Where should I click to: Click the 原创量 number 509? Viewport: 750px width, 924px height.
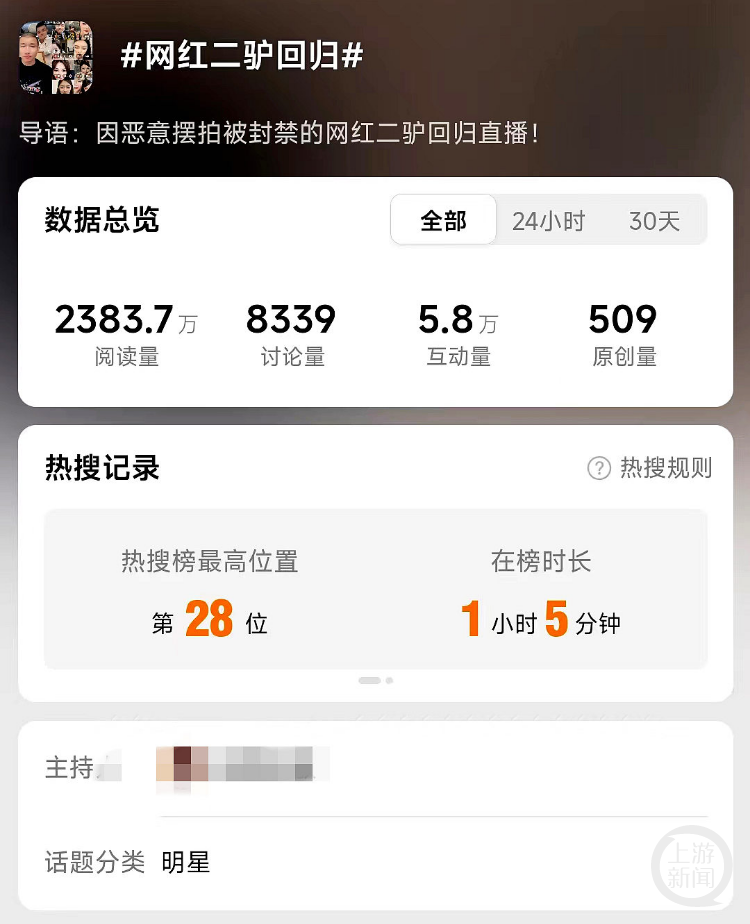tap(622, 318)
